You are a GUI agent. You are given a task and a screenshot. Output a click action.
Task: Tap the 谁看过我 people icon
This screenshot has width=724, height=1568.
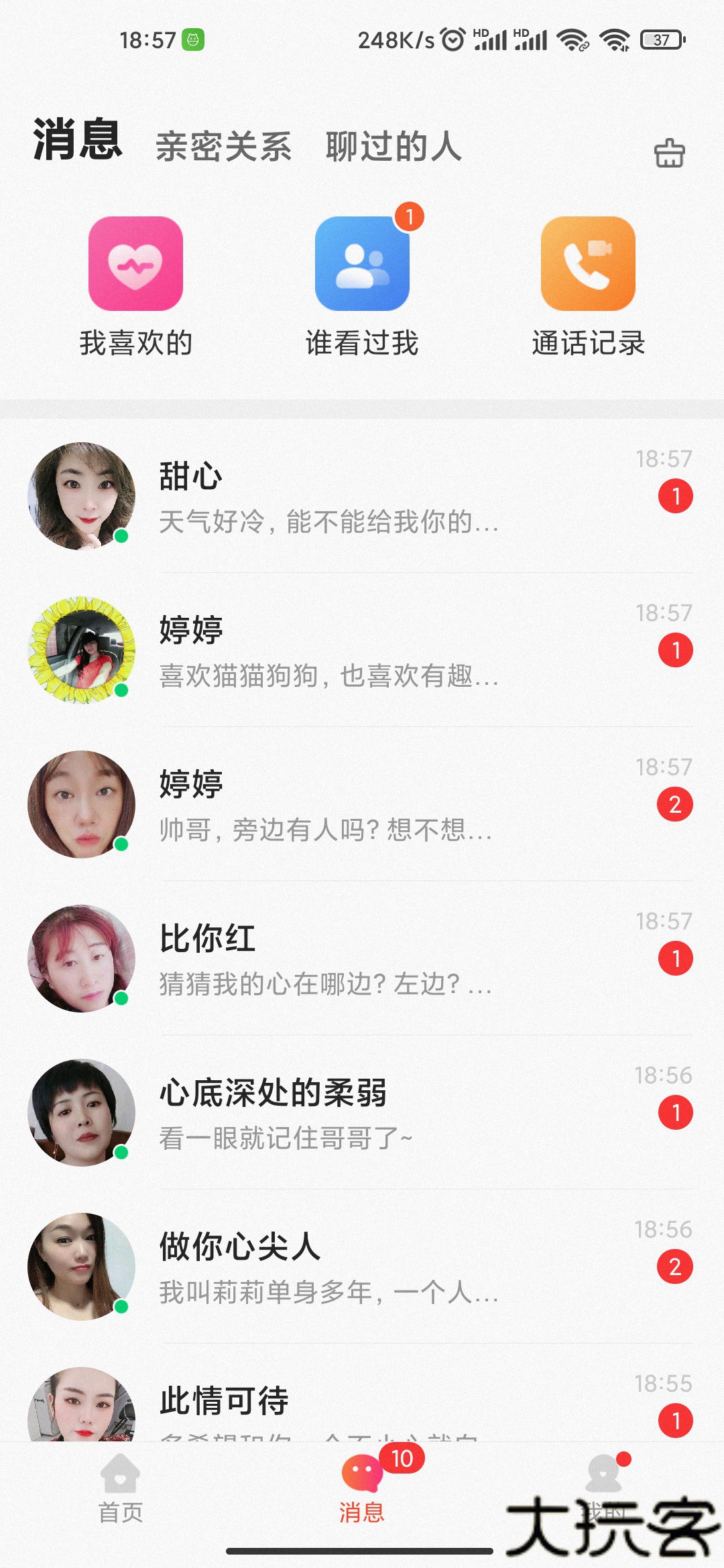(362, 265)
